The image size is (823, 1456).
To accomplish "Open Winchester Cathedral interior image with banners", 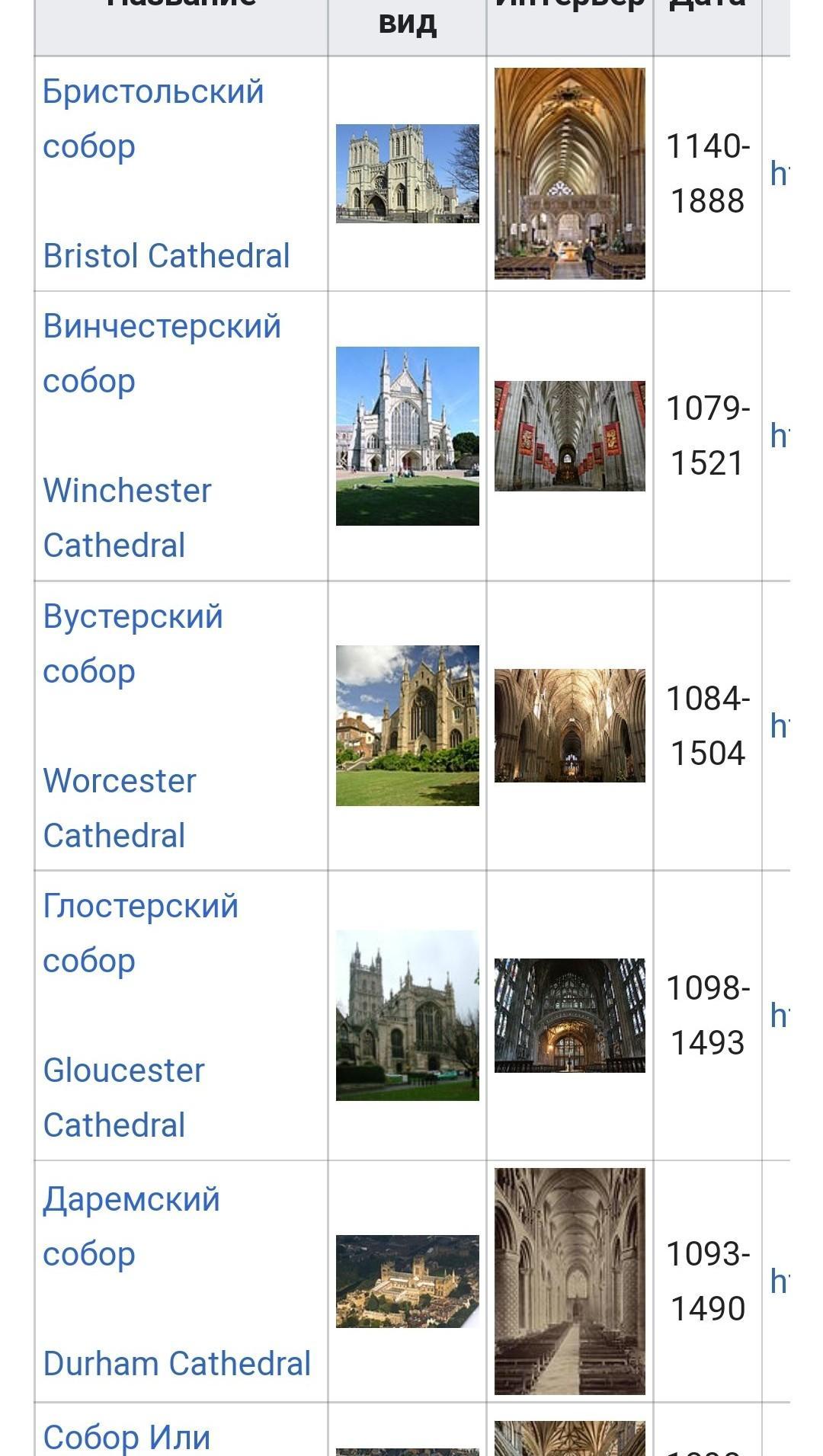I will [570, 436].
